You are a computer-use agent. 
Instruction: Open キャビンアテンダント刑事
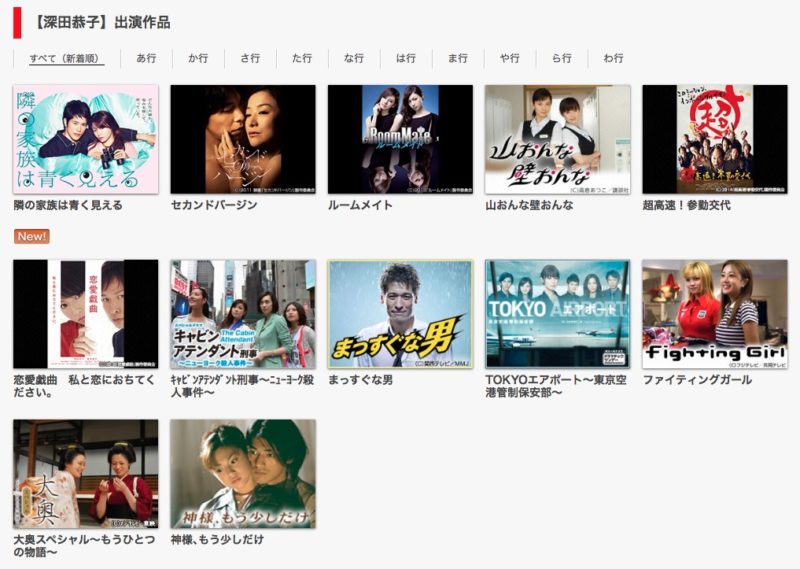(x=242, y=314)
